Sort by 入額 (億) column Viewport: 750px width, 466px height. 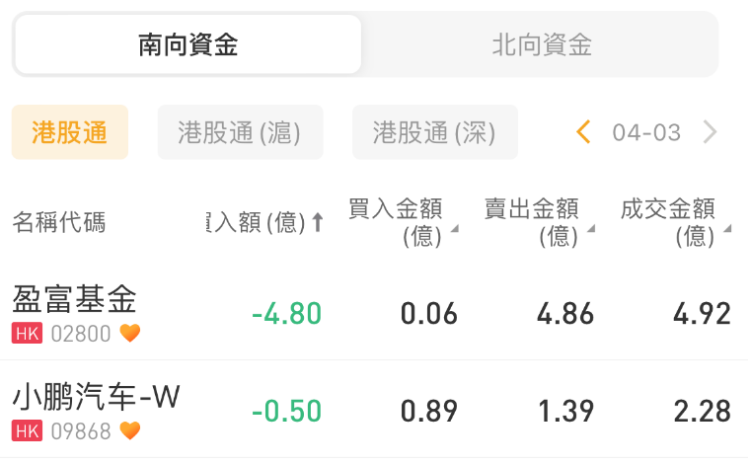click(x=264, y=222)
